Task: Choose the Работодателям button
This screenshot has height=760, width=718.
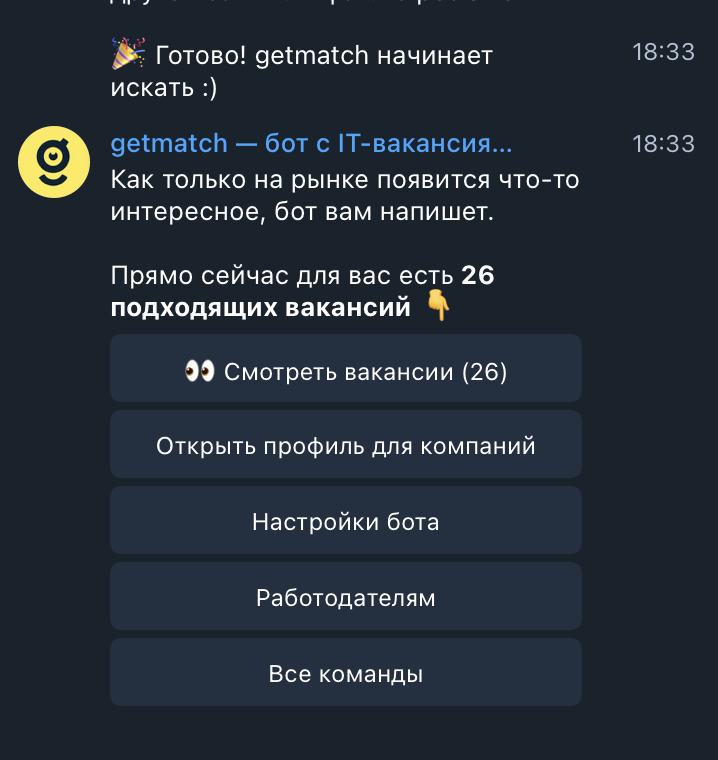Action: click(x=345, y=597)
